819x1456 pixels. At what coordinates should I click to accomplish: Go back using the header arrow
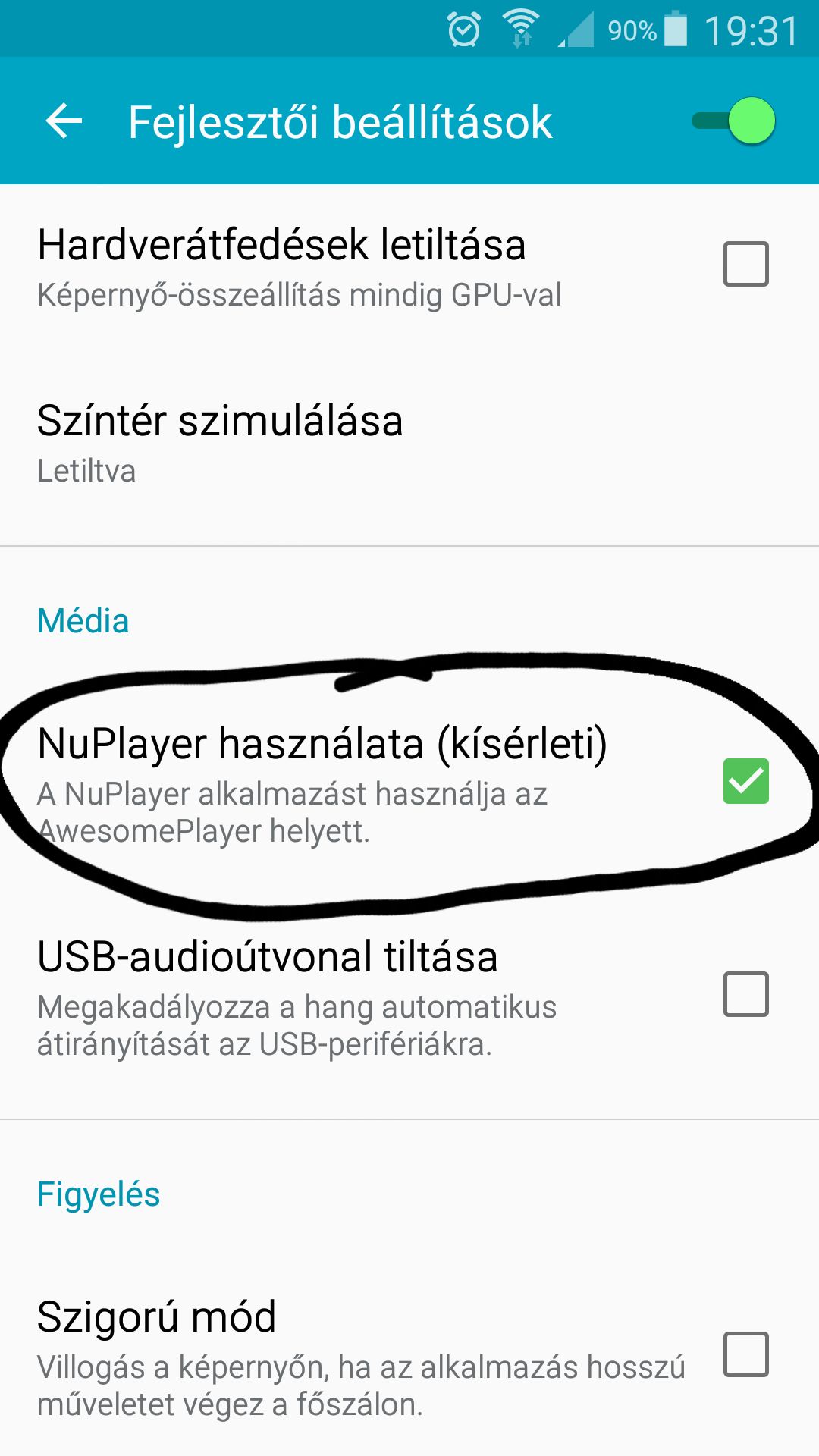64,121
